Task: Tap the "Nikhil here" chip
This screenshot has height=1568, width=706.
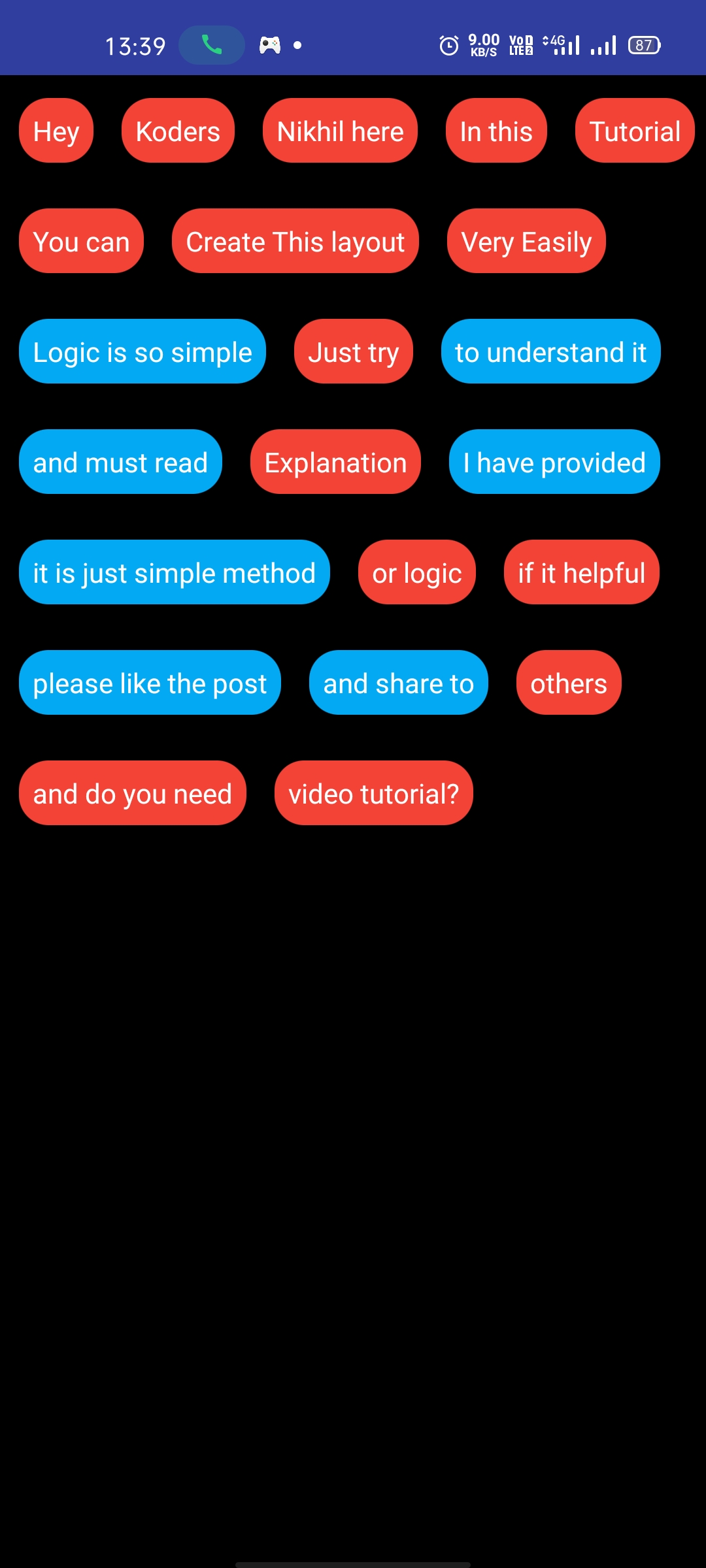Action: tap(340, 131)
